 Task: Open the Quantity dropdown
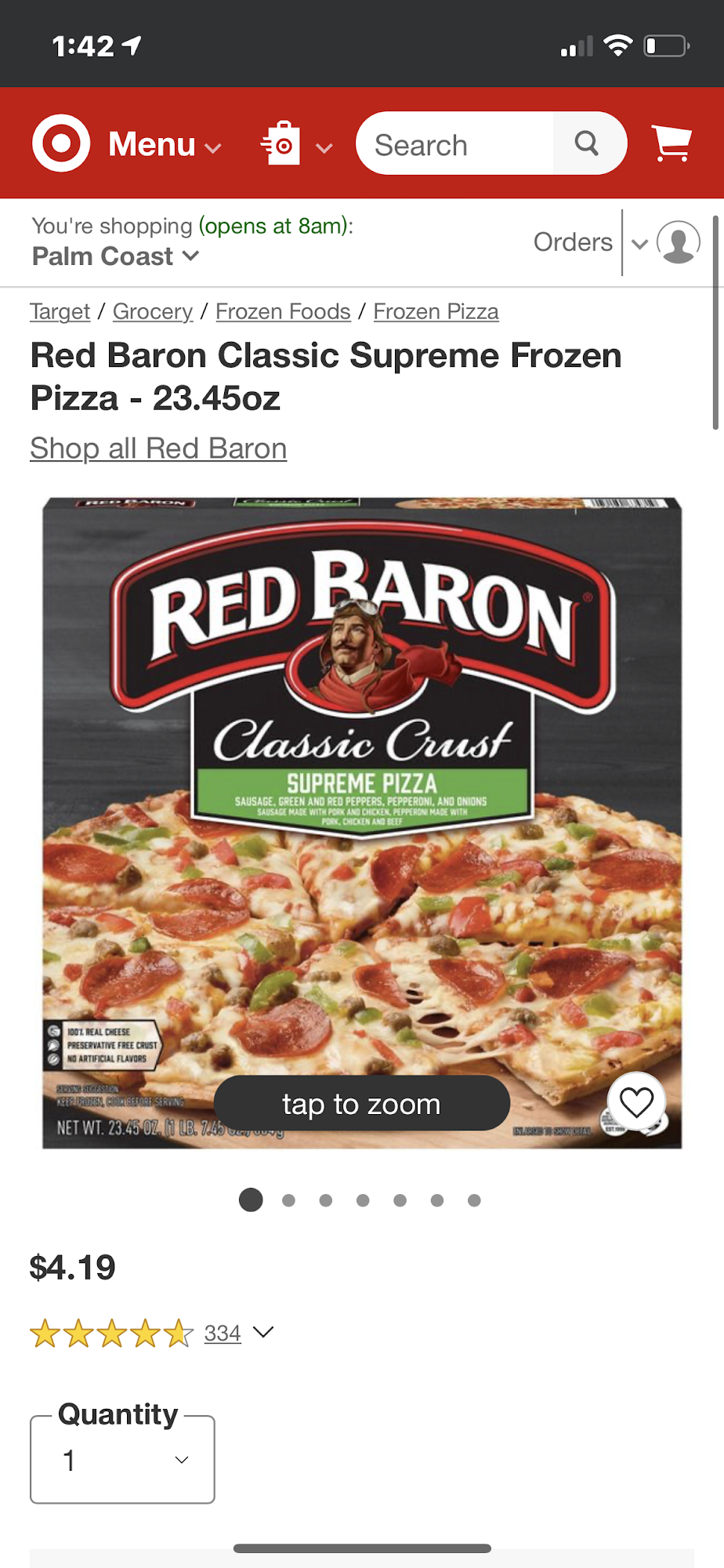pyautogui.click(x=122, y=1460)
